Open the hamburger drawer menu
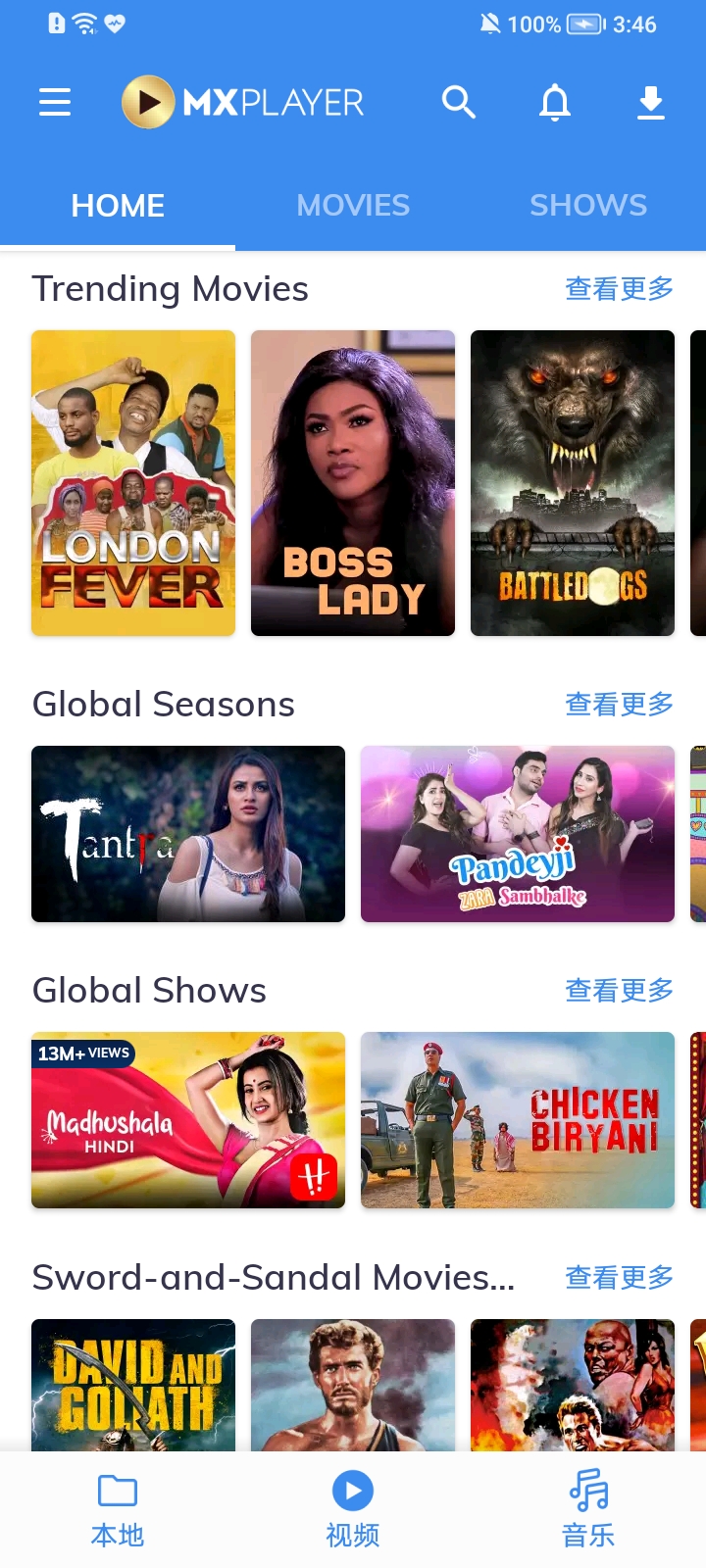This screenshot has width=706, height=1568. pyautogui.click(x=55, y=102)
